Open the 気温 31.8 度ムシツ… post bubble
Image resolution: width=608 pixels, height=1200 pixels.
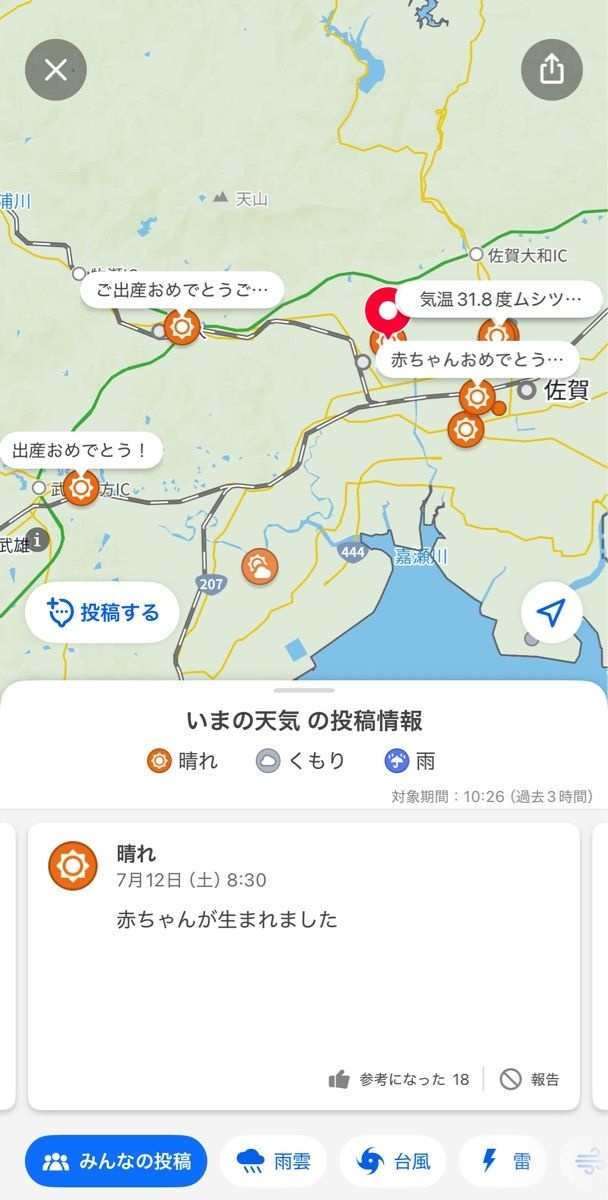499,298
